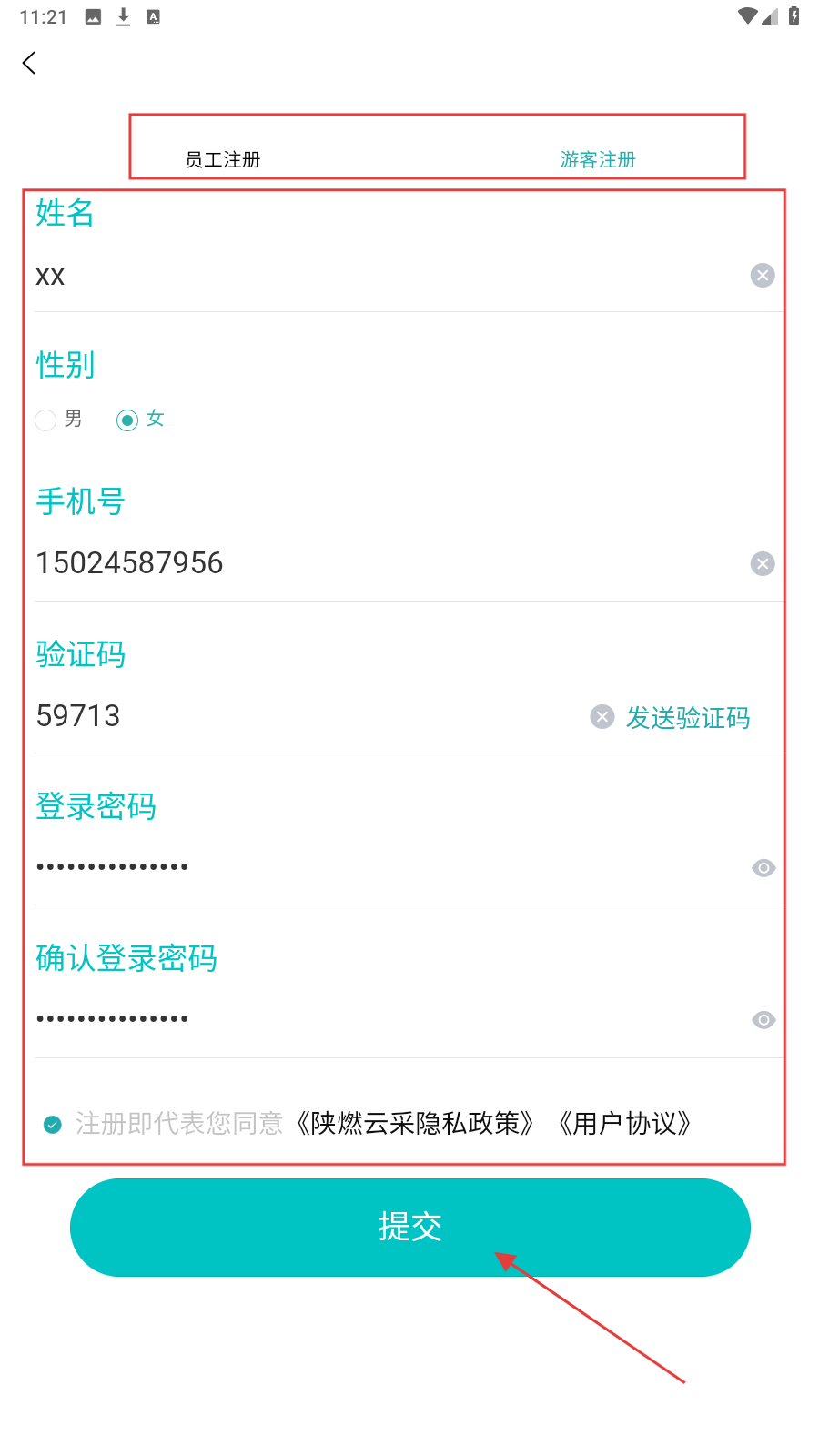Open the 《陕燃云采隐私政策》 privacy policy
Screen dimensions: 819x1456
pyautogui.click(x=415, y=1124)
